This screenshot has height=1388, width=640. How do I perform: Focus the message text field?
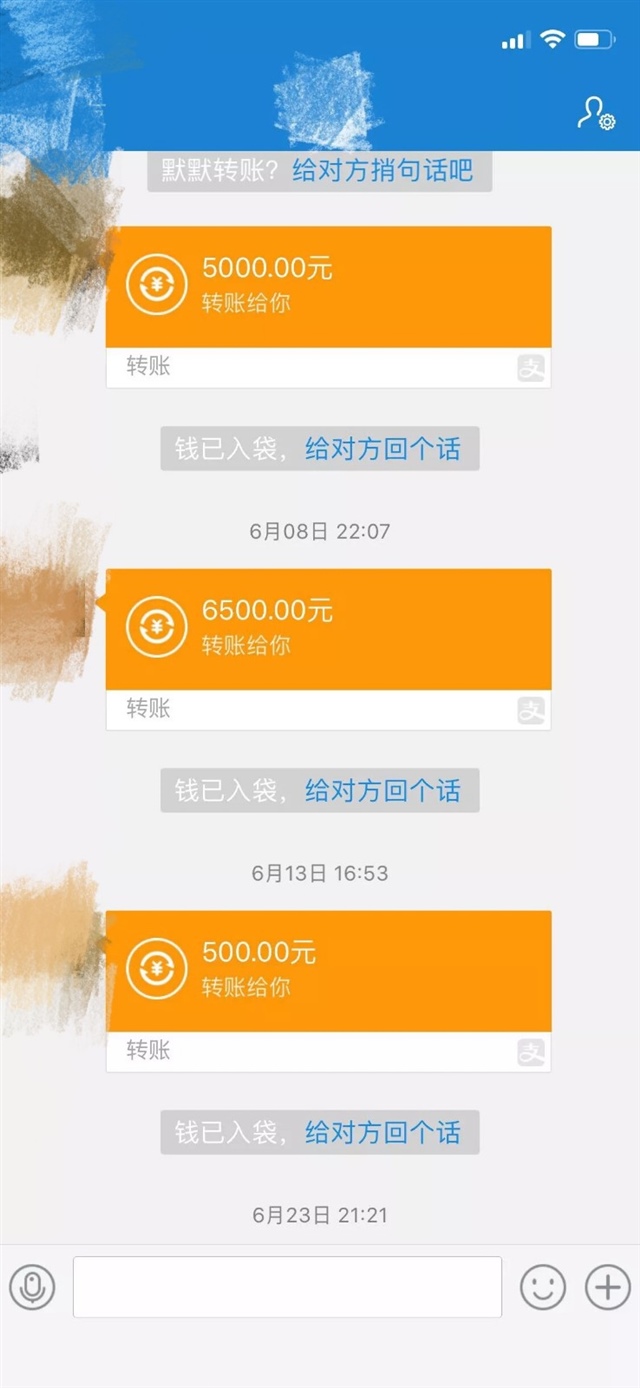coord(287,1287)
